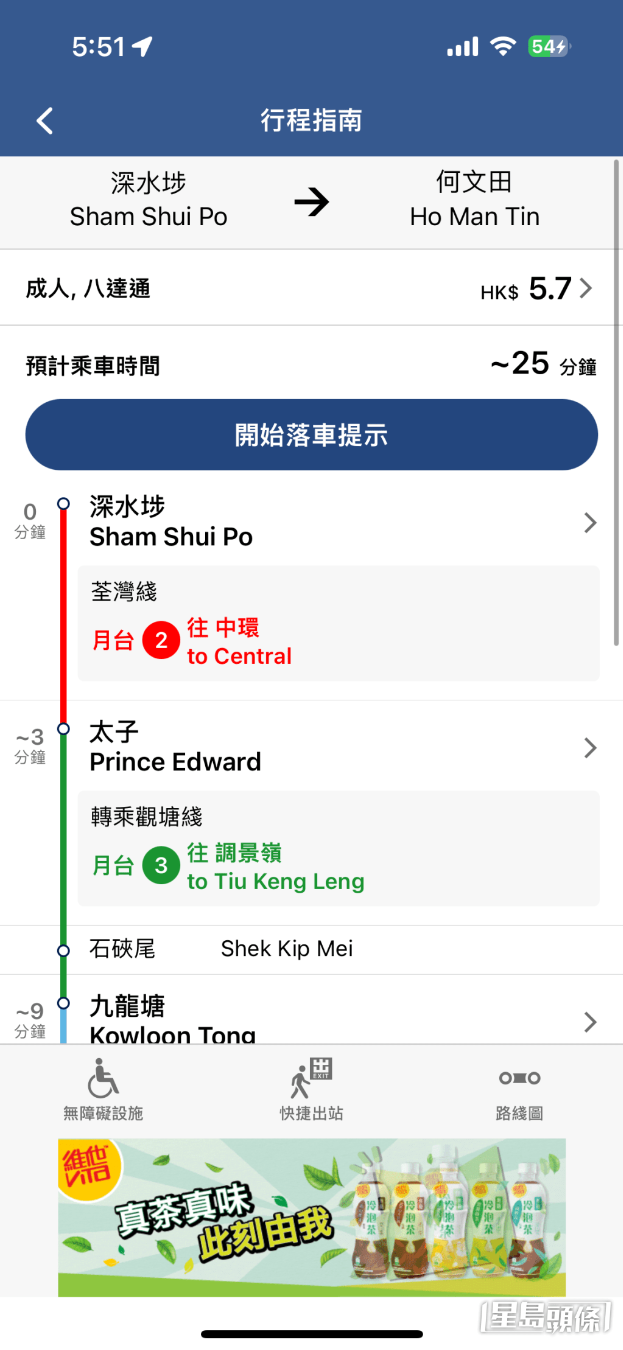
Task: Start the 開始落車提示 alighting reminder
Action: [311, 435]
